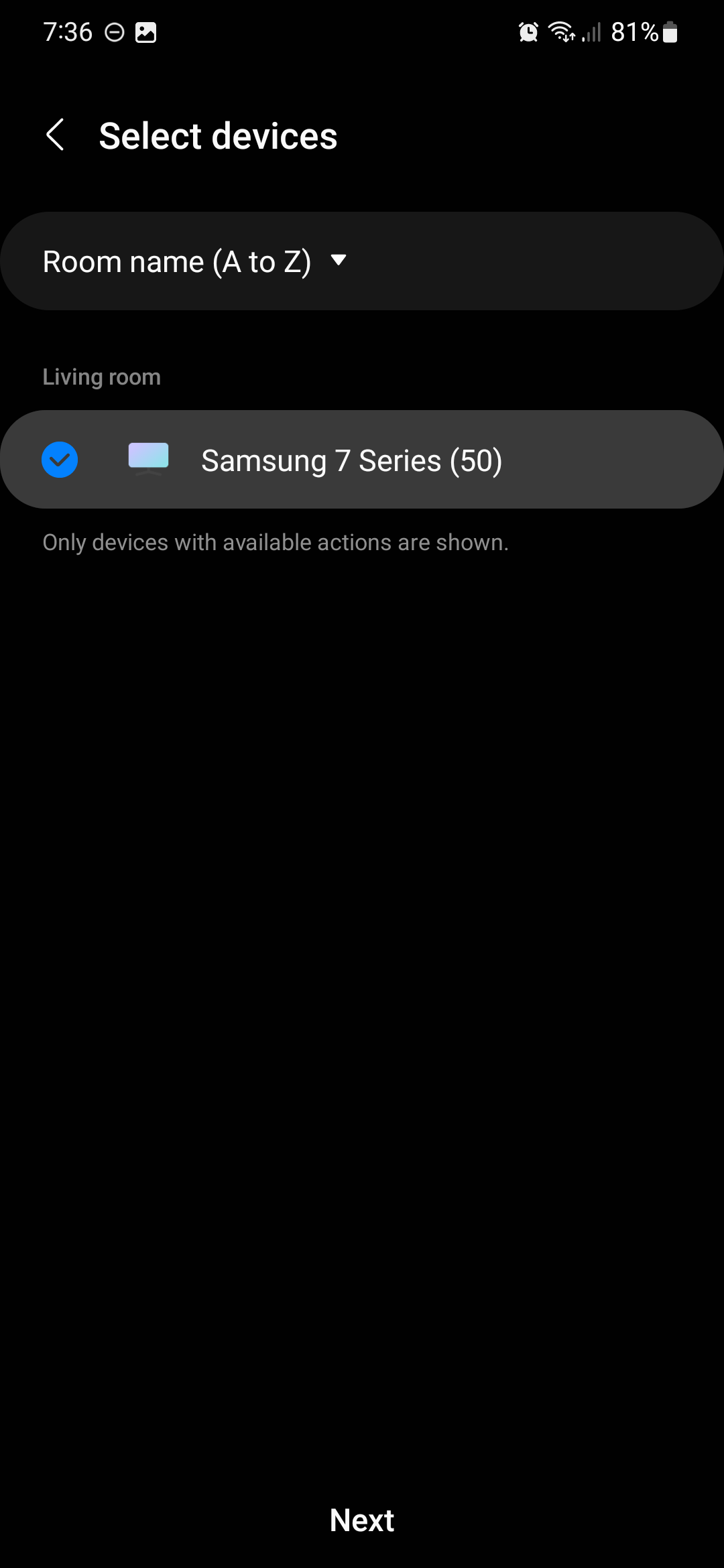Uncheck Samsung 7 Series (50) device
This screenshot has height=1568, width=724.
click(x=60, y=460)
